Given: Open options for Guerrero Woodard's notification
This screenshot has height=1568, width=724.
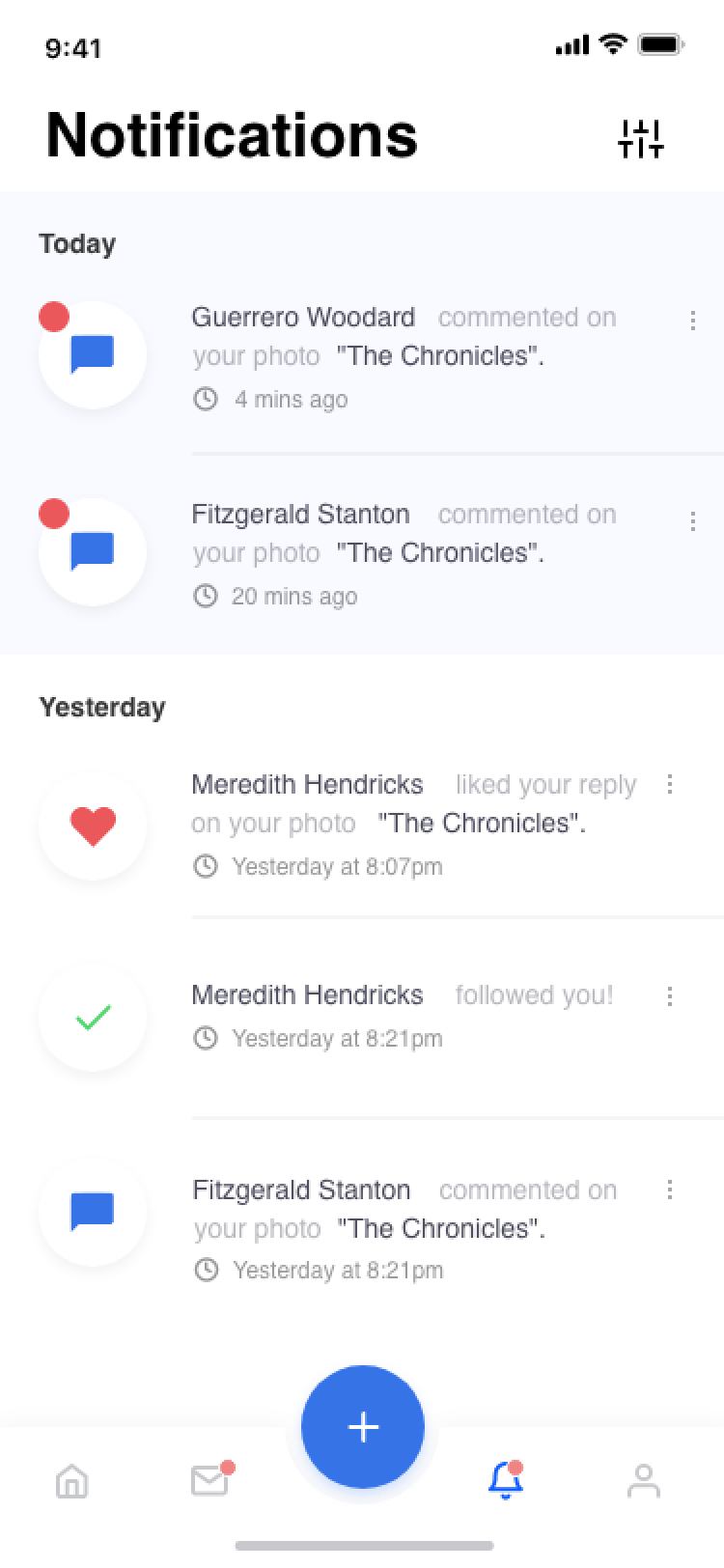Looking at the screenshot, I should [692, 321].
